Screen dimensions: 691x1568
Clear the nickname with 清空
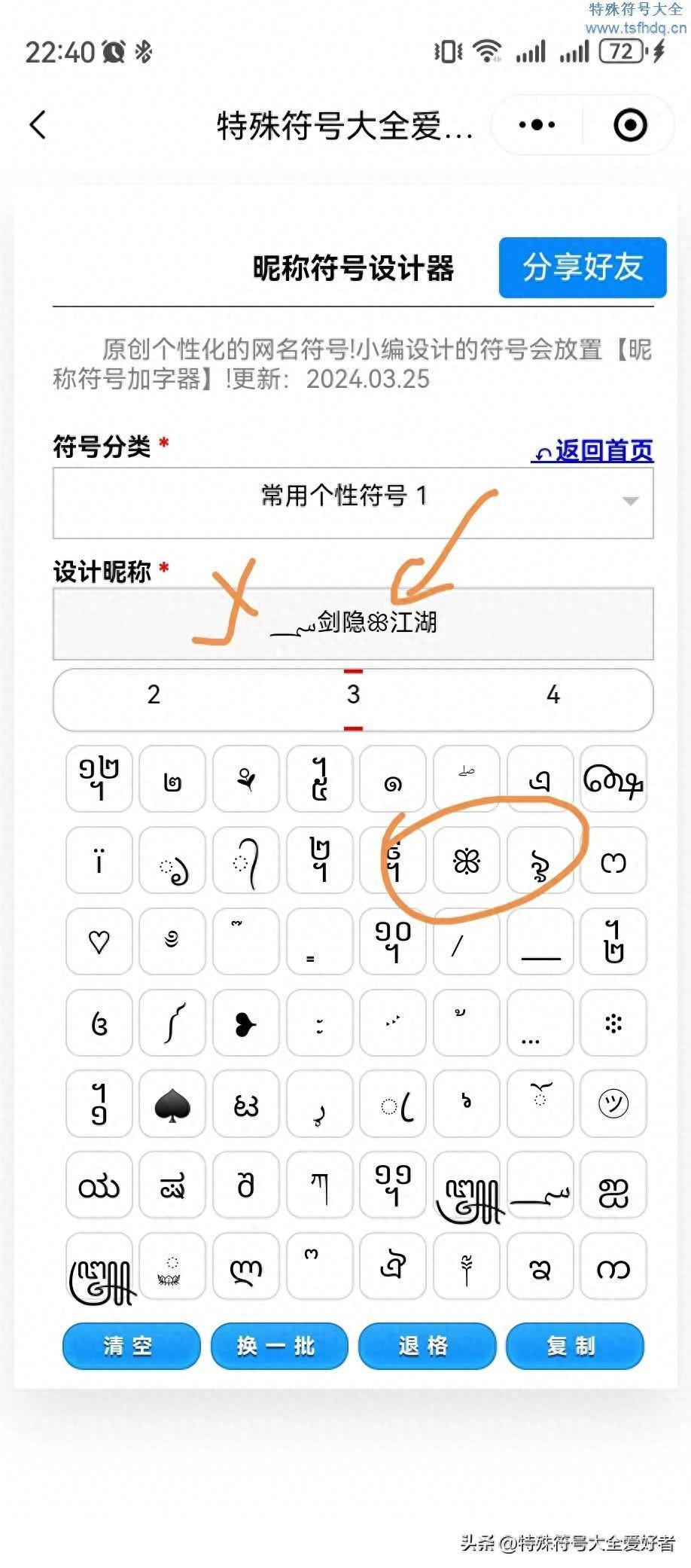(131, 1346)
